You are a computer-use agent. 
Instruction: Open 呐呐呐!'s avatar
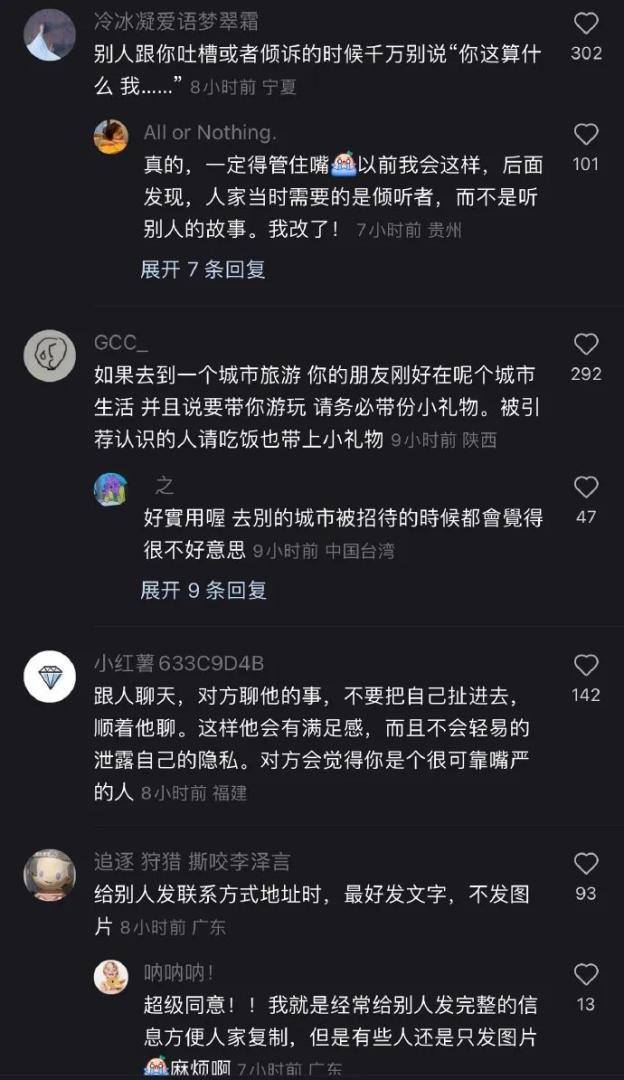pos(111,976)
